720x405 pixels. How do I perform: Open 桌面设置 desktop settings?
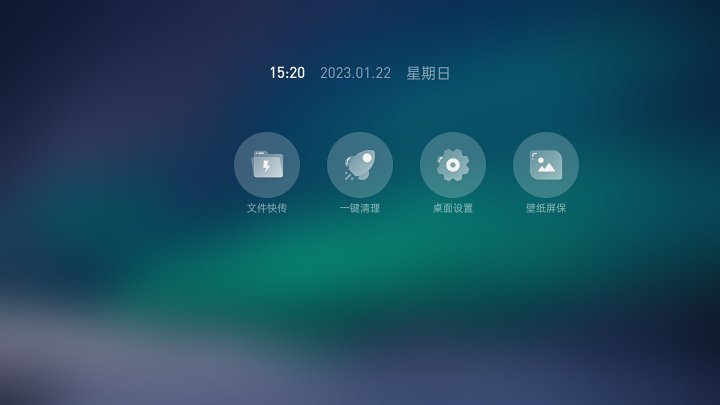(x=452, y=165)
